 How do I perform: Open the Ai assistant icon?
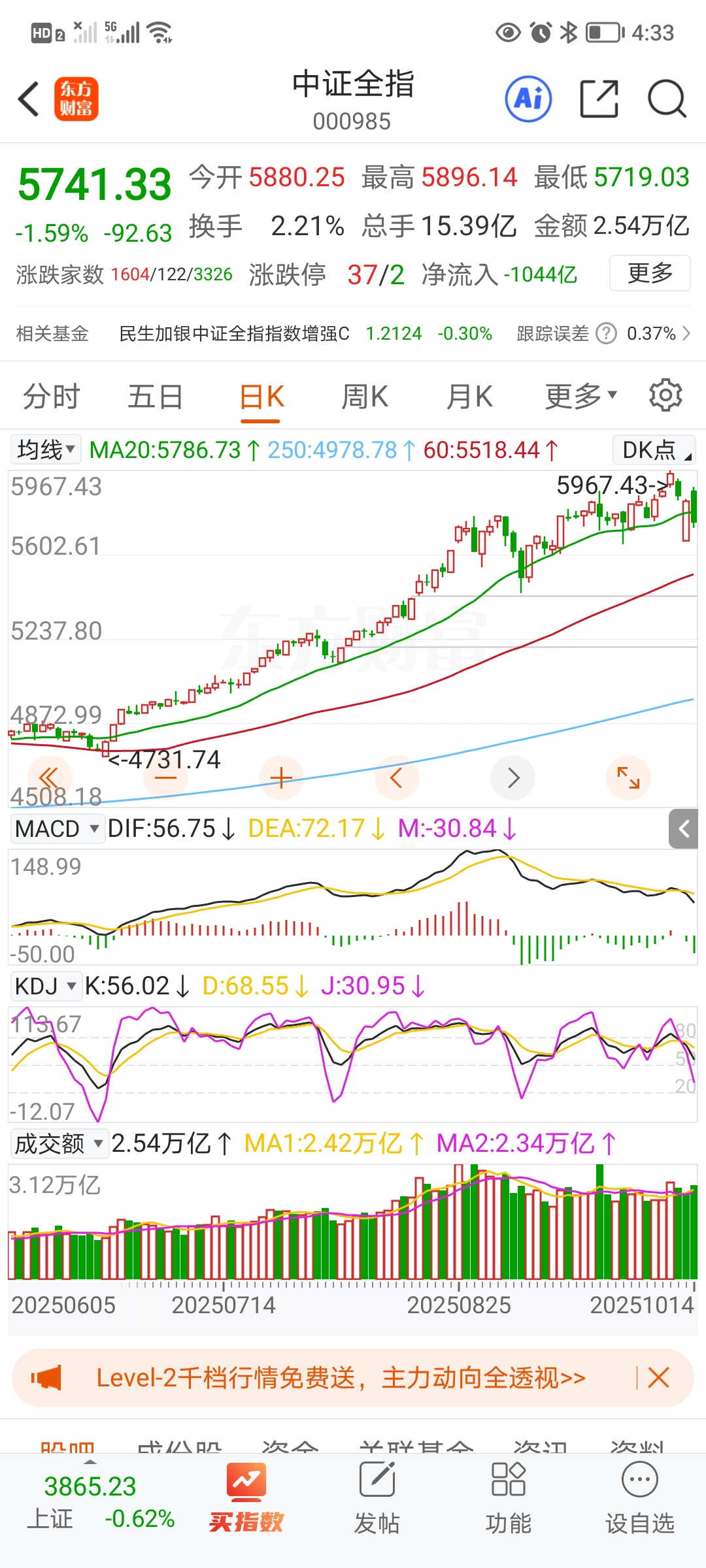point(528,99)
